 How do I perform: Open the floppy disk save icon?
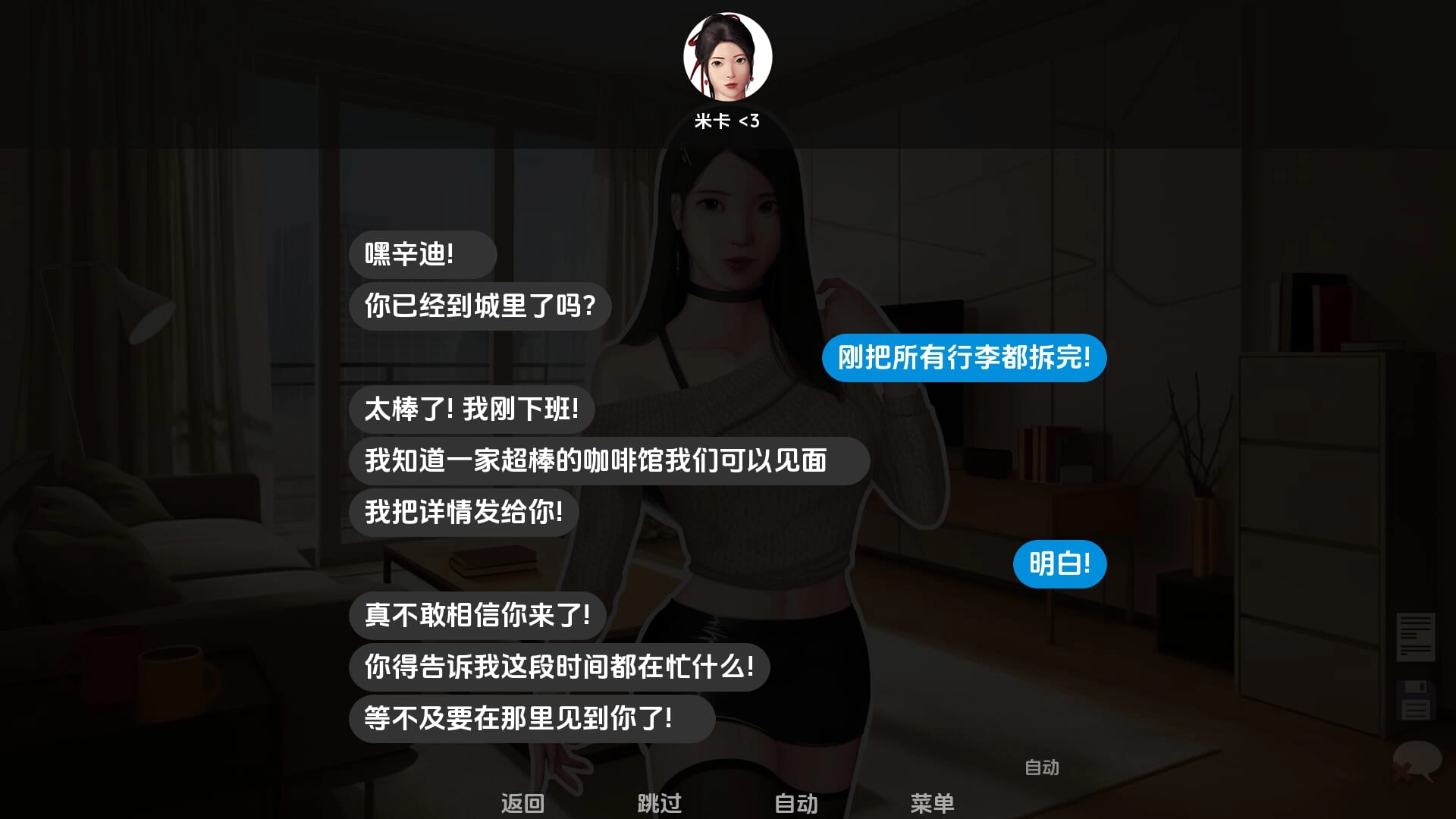1415,700
